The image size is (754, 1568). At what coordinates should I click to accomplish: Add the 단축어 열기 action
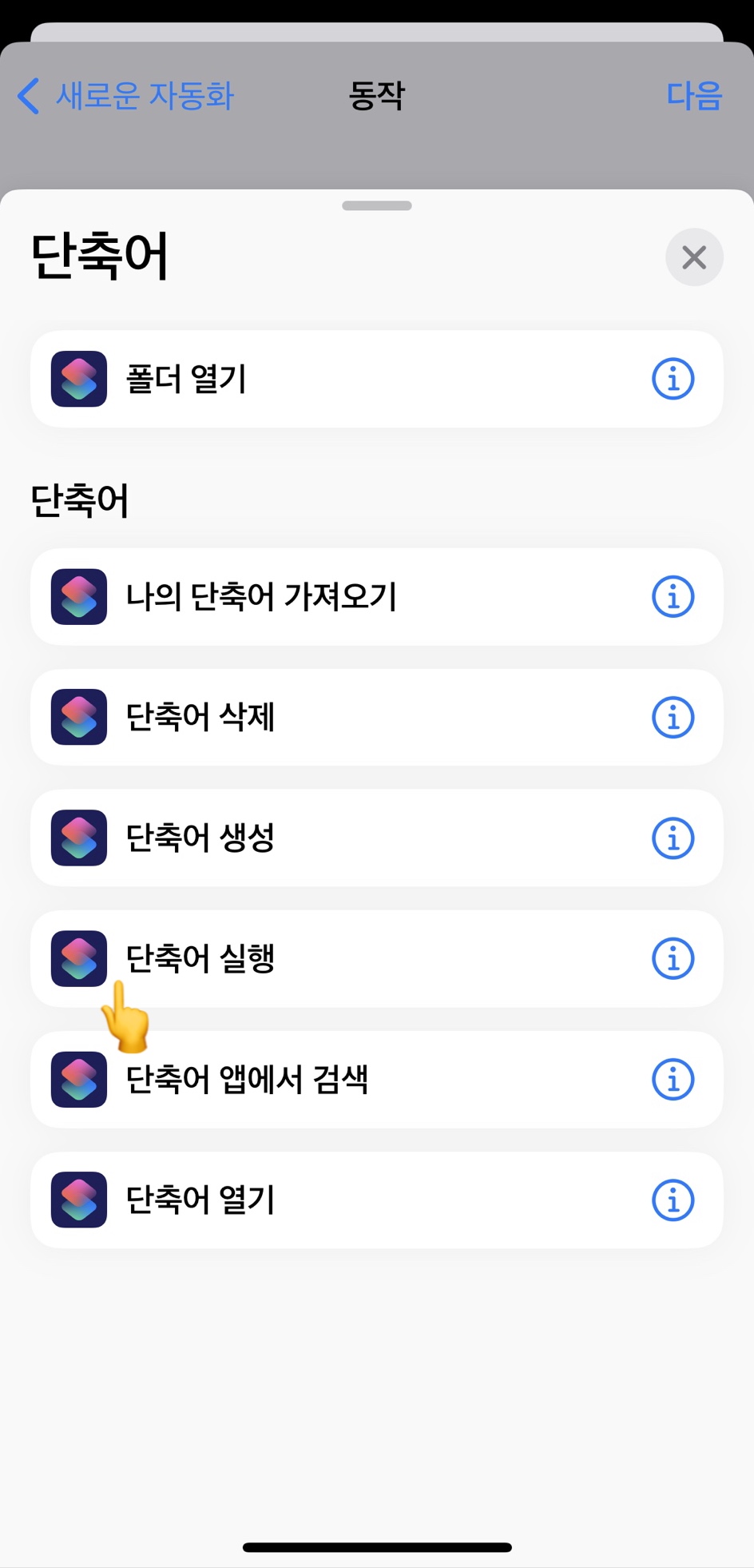(x=319, y=1200)
